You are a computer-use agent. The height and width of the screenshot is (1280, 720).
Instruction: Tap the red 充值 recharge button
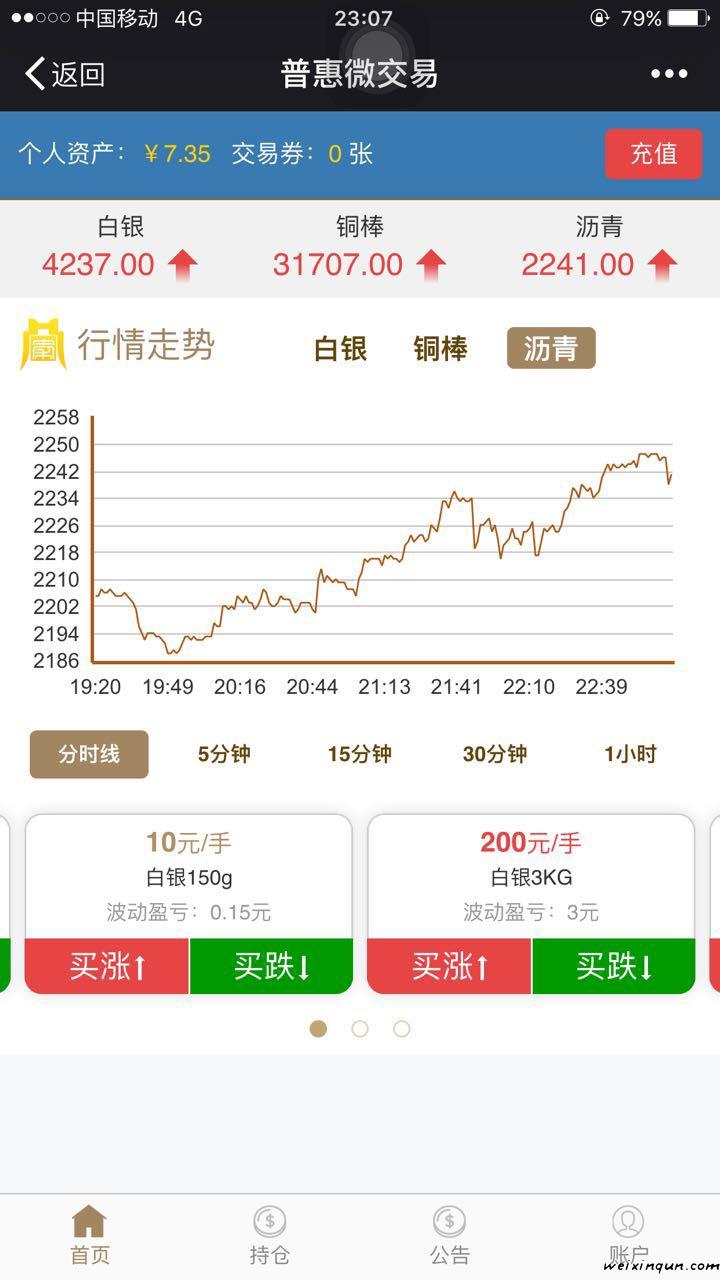click(653, 154)
